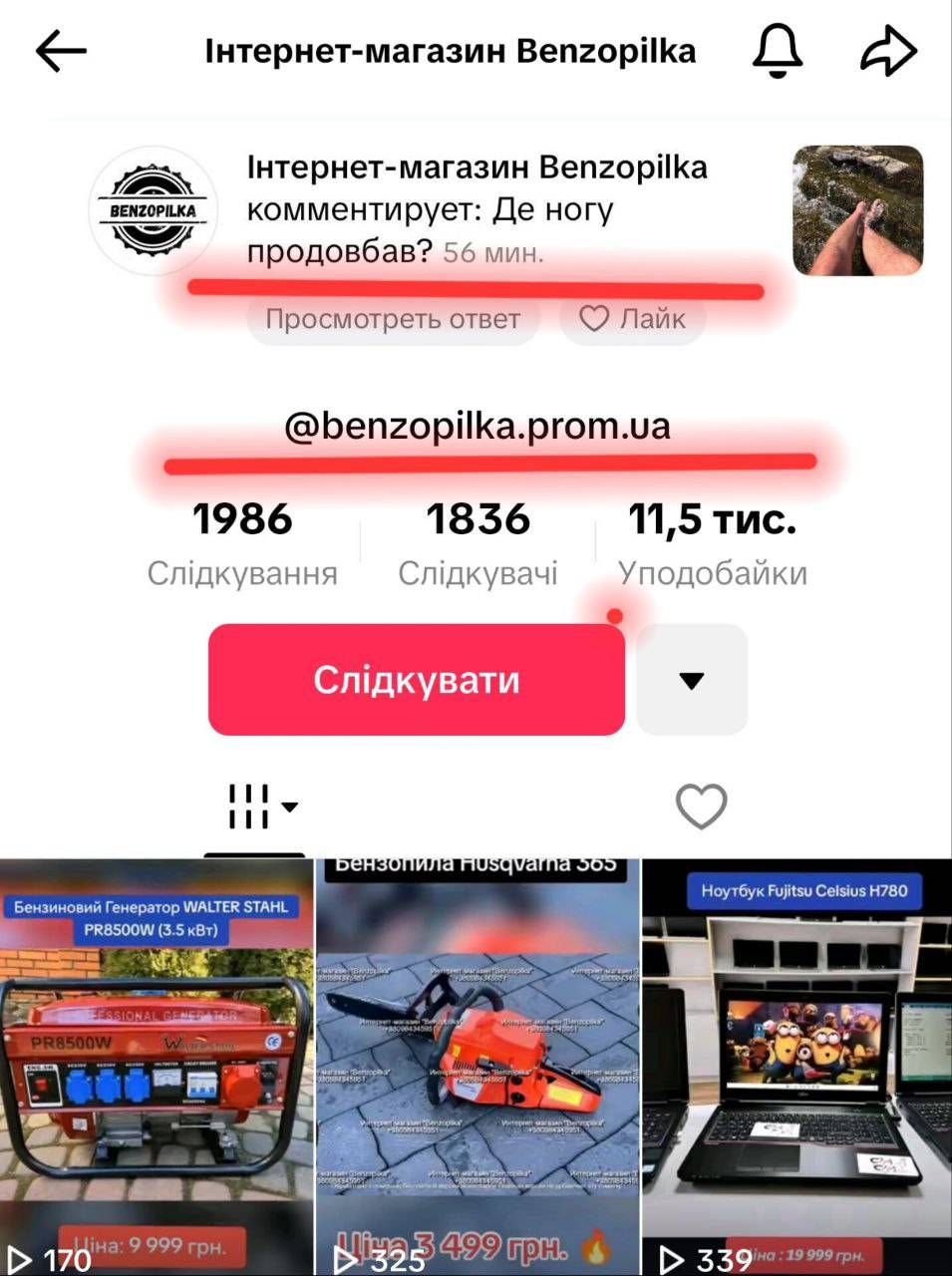Tap the Просмотреть ответ button
Screen dimensions: 952x1276
pyautogui.click(x=393, y=319)
